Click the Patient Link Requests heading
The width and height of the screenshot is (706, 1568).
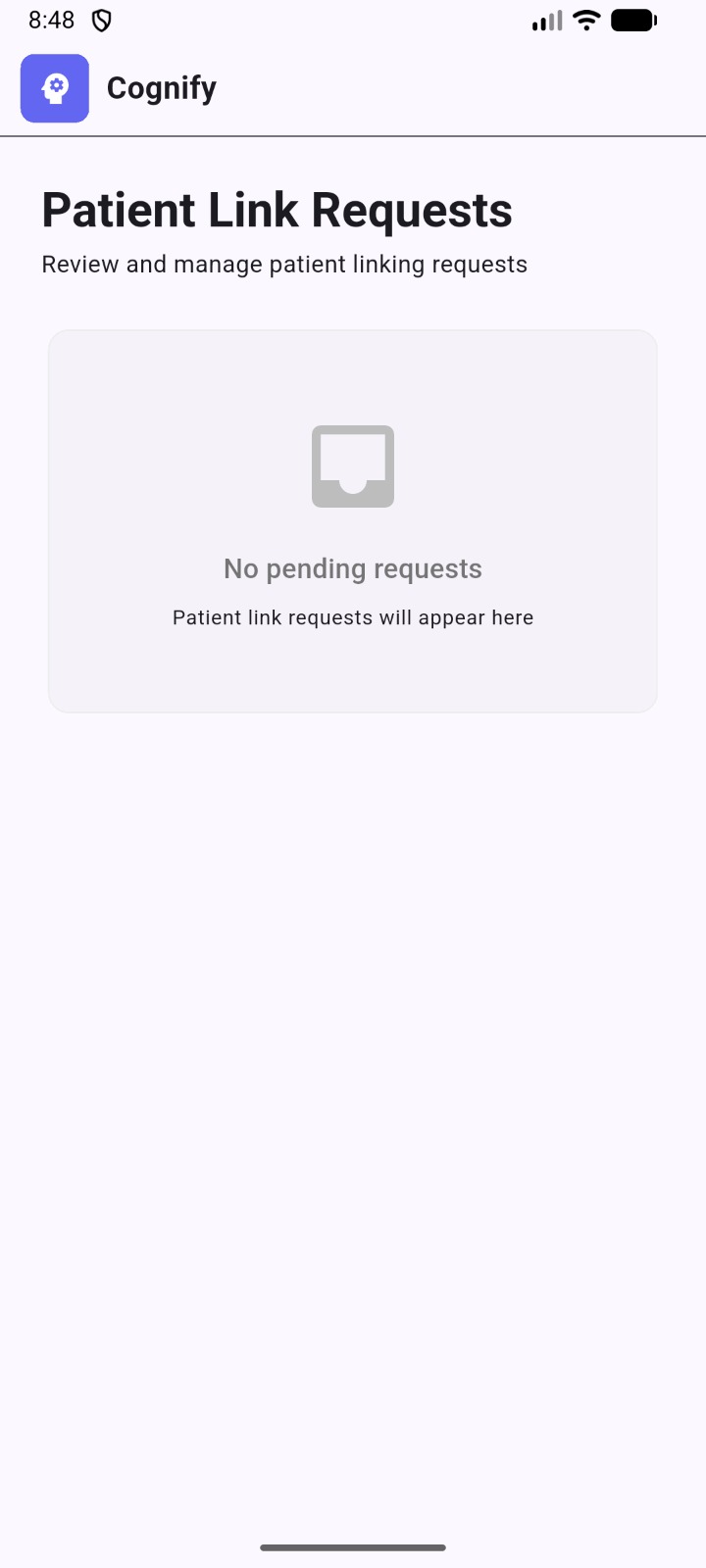[276, 210]
